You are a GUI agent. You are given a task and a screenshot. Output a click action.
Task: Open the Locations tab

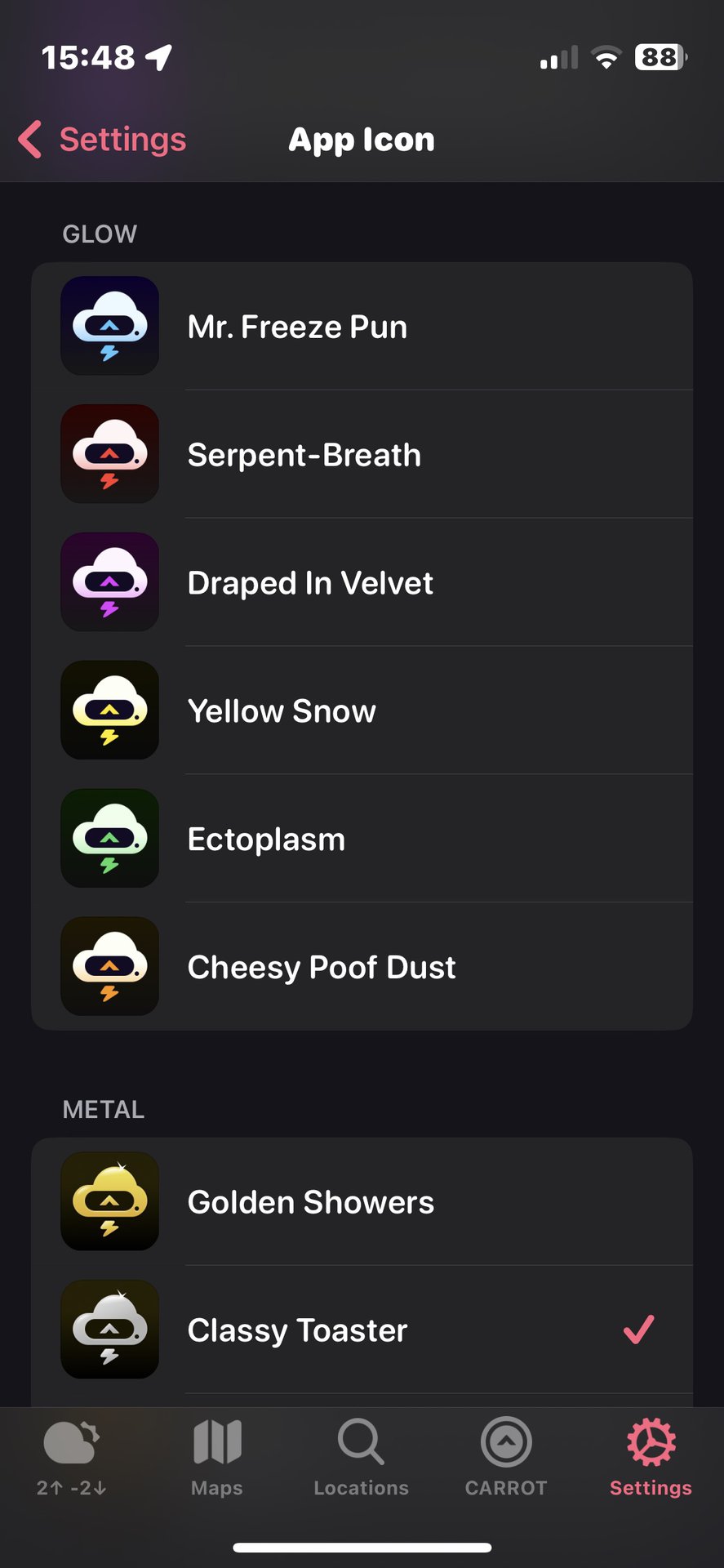(362, 1458)
